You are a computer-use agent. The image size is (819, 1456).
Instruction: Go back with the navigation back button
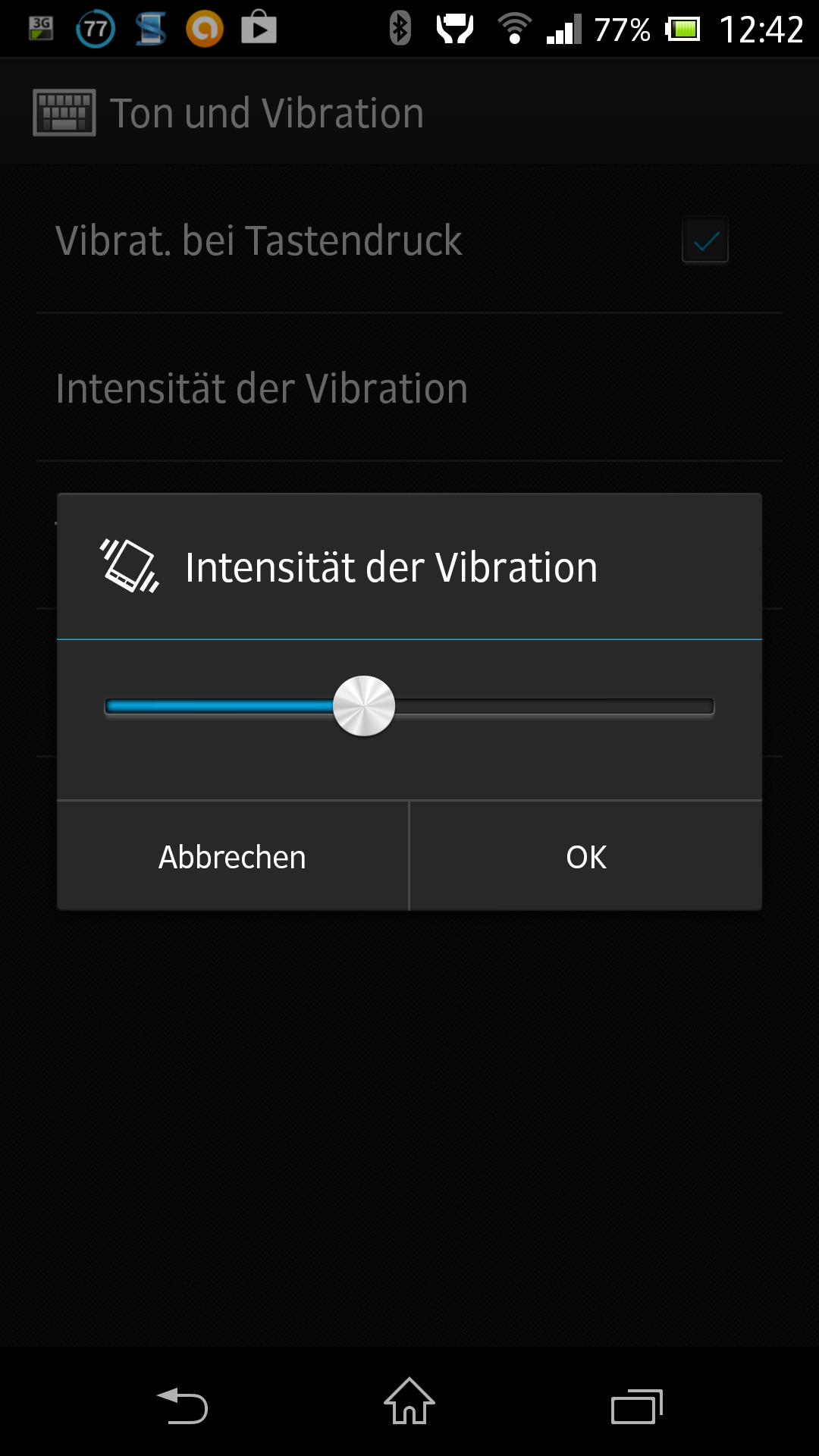pyautogui.click(x=182, y=1405)
